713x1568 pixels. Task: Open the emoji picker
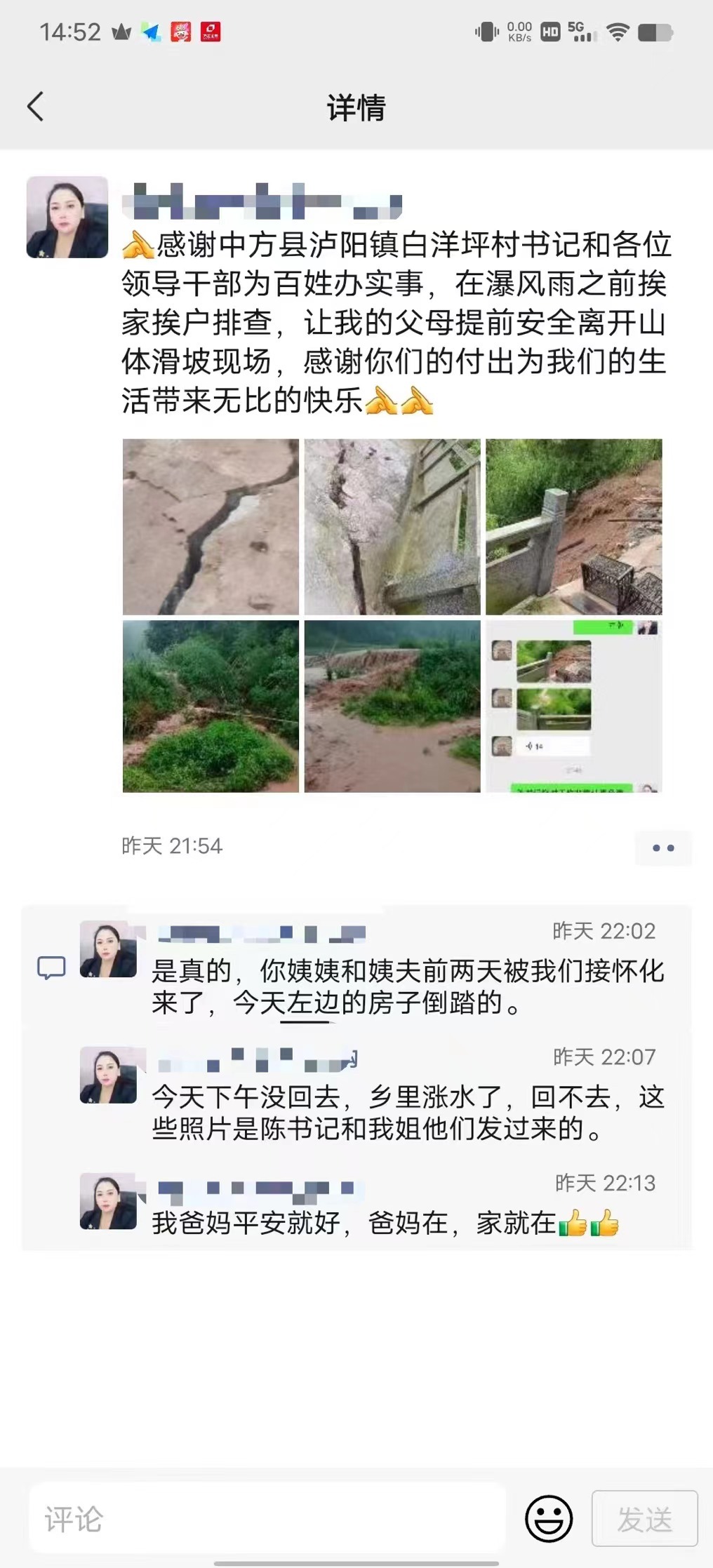pyautogui.click(x=549, y=1519)
